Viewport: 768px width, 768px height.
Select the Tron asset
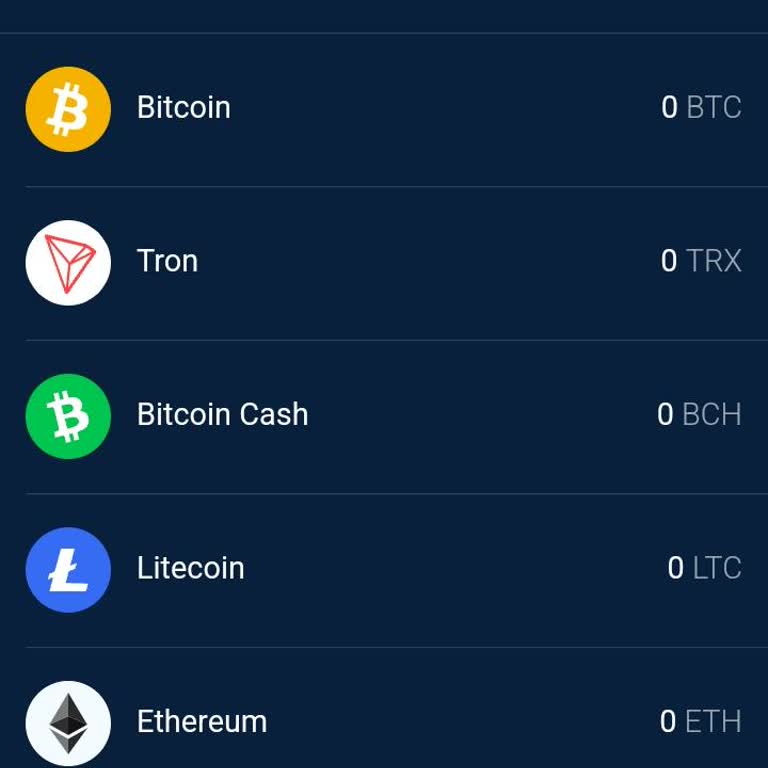click(384, 262)
